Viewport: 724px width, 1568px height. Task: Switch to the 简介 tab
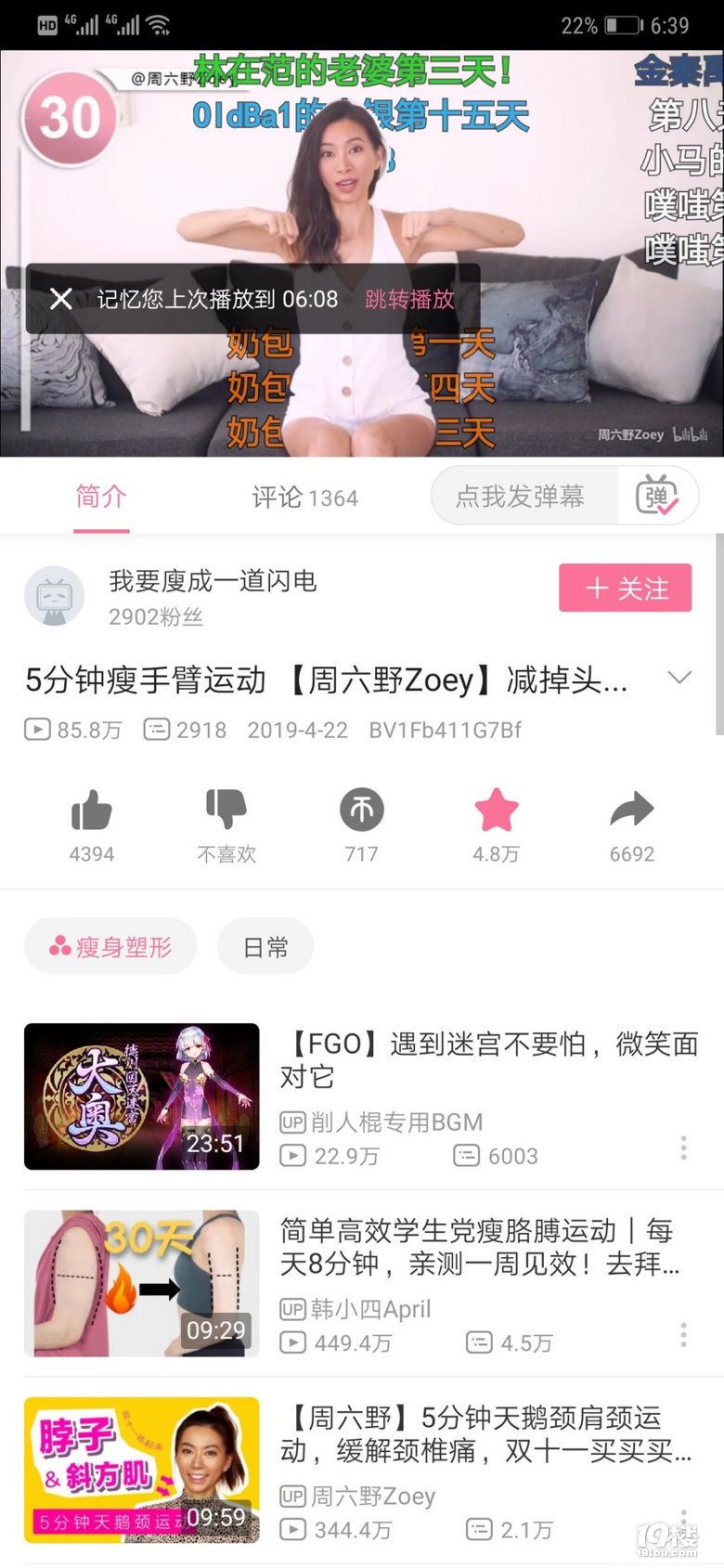(101, 498)
